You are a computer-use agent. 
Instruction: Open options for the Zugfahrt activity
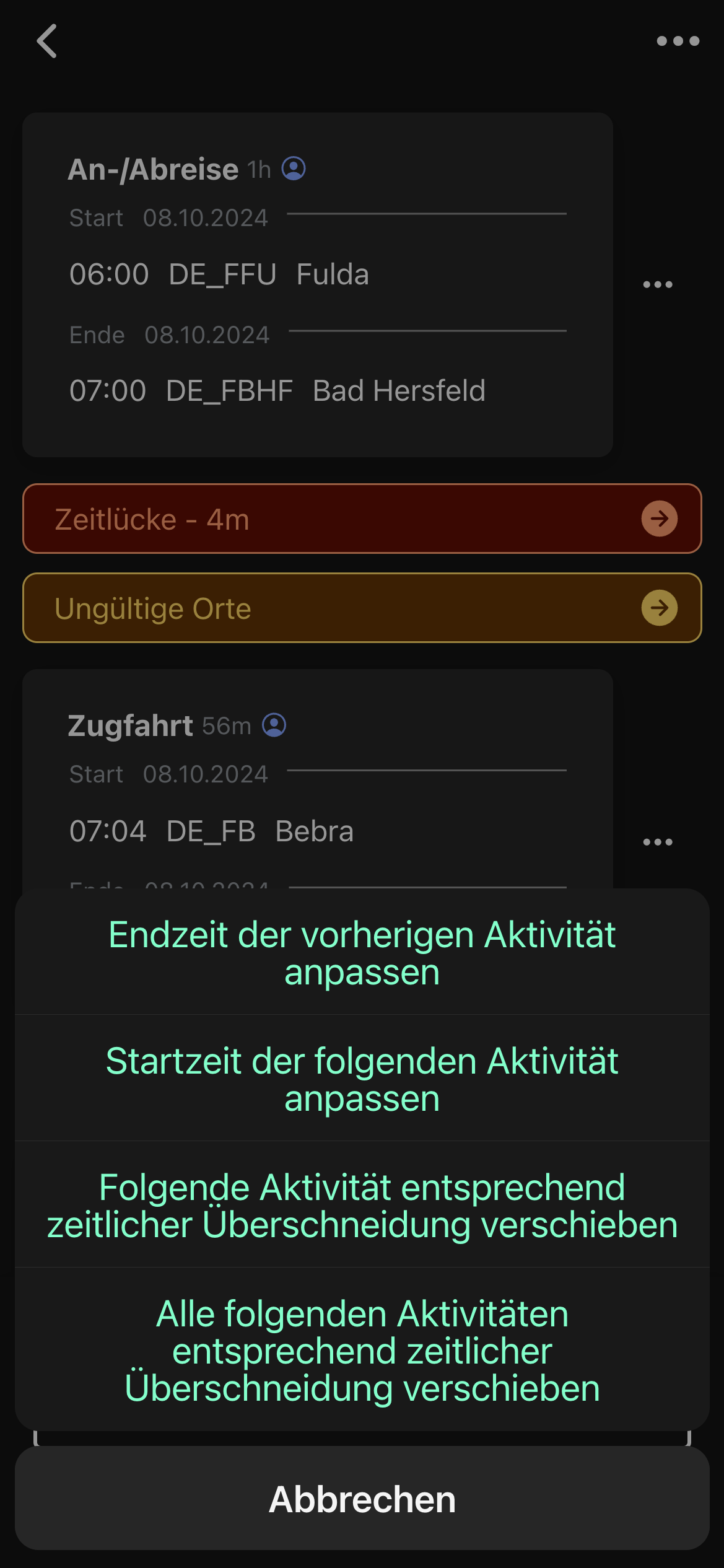pyautogui.click(x=658, y=842)
